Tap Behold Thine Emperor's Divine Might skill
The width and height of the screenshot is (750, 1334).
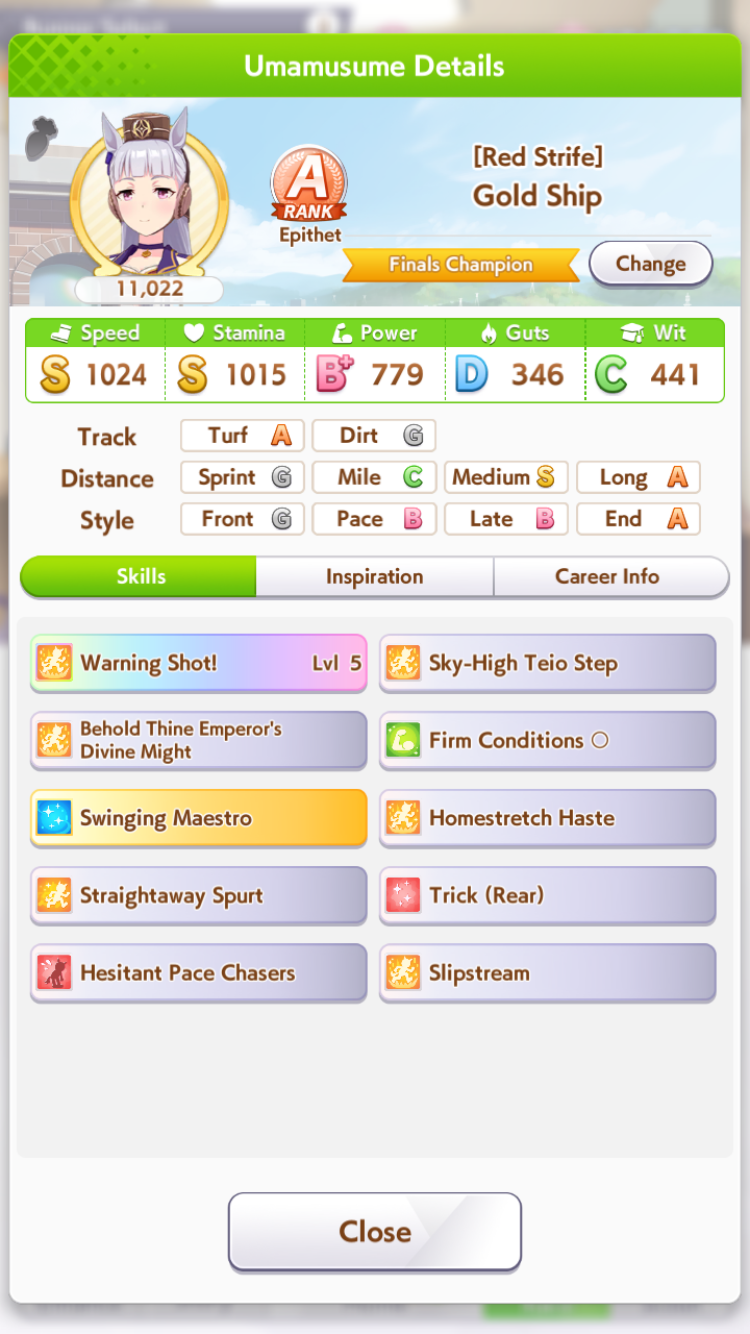click(198, 741)
